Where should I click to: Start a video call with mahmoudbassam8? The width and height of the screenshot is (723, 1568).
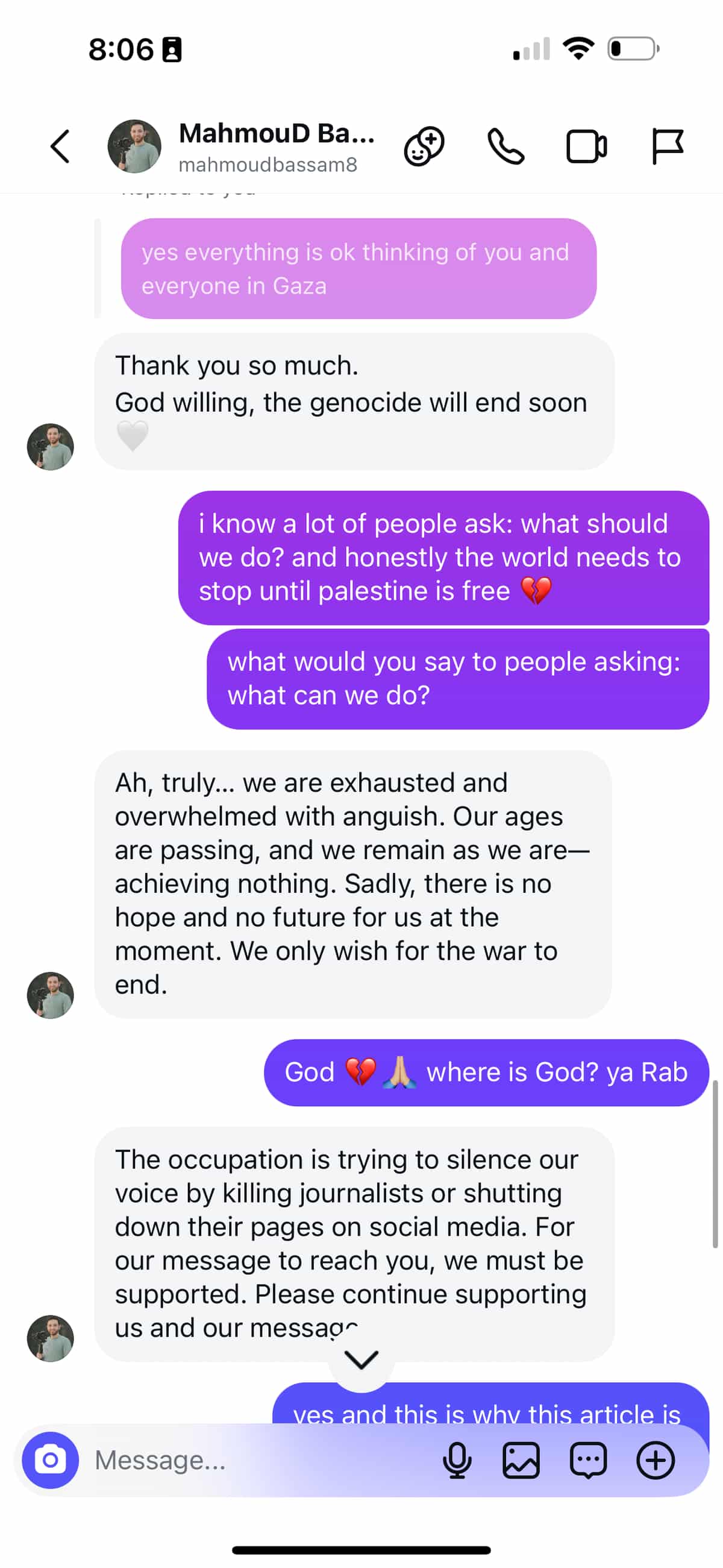point(586,146)
